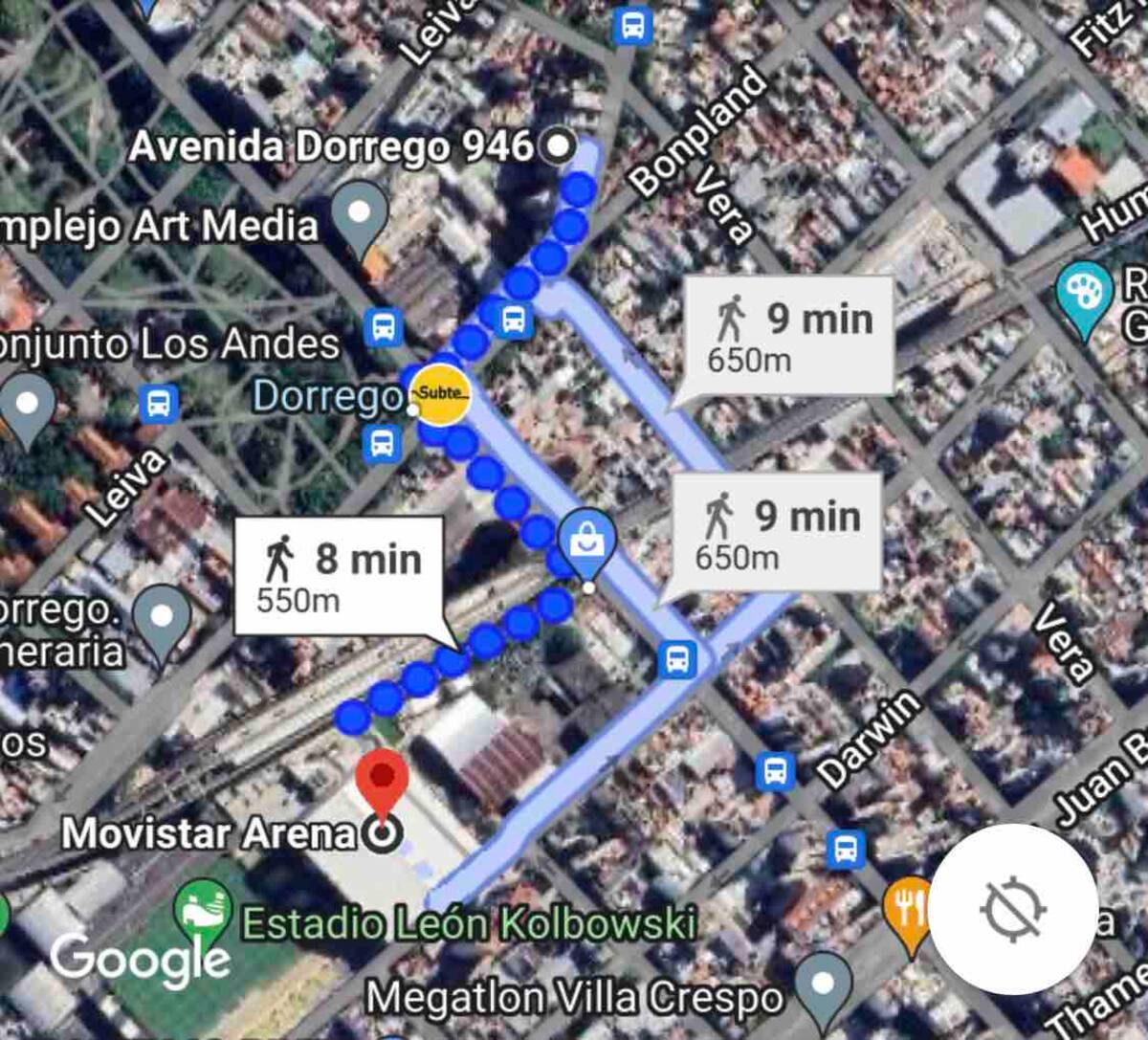Open the art palette marker
Image resolution: width=1148 pixels, height=1040 pixels.
[1084, 293]
